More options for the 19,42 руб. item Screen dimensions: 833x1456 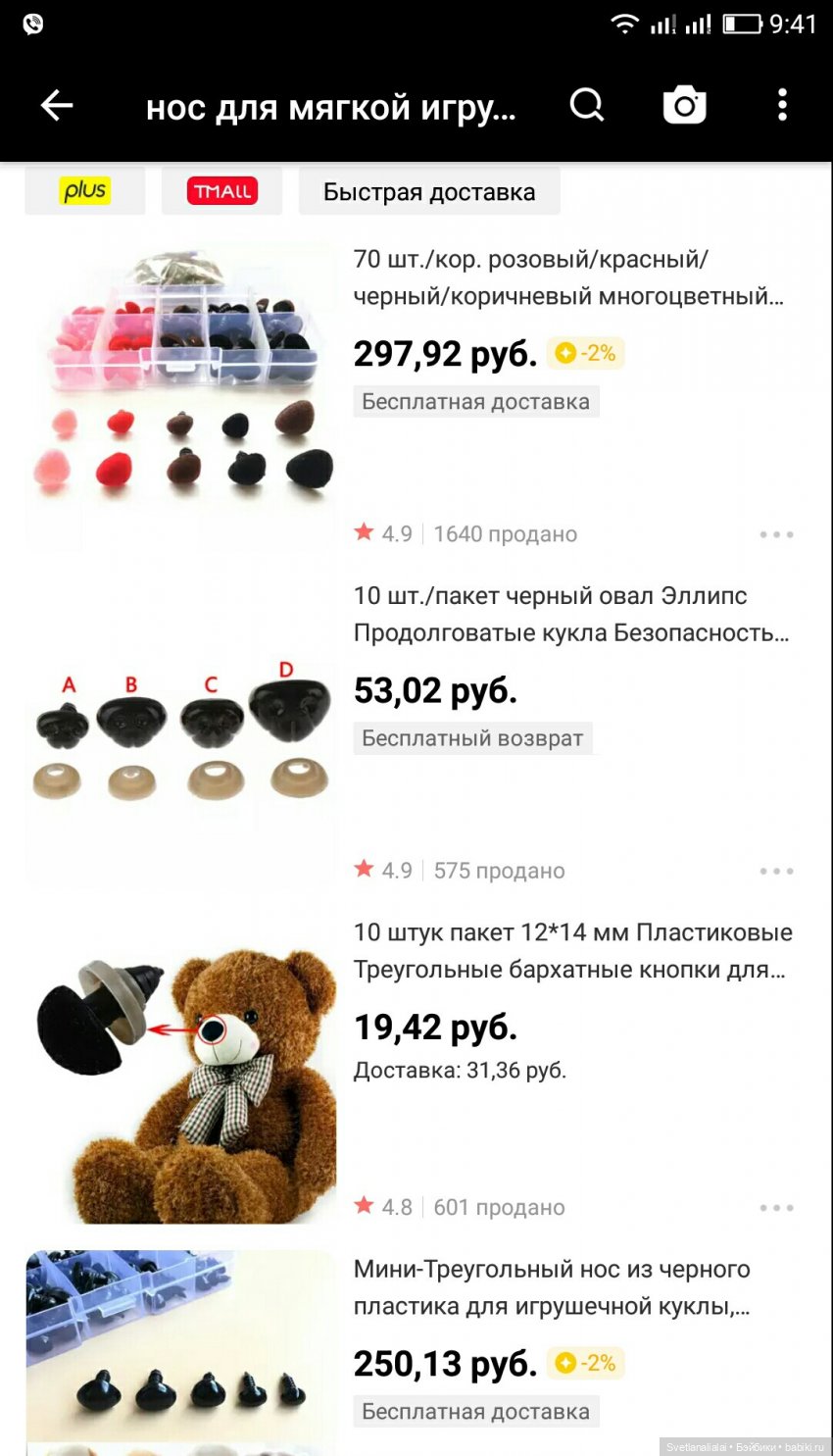776,1208
